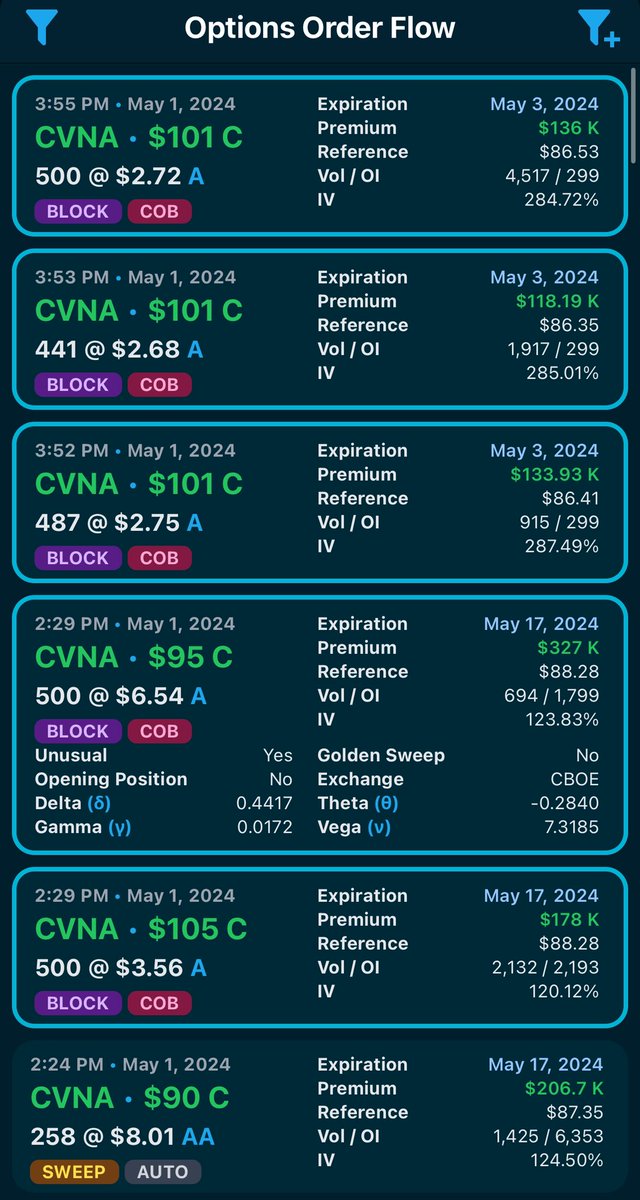Add a new filter with the plus icon
The image size is (640, 1200).
599,28
